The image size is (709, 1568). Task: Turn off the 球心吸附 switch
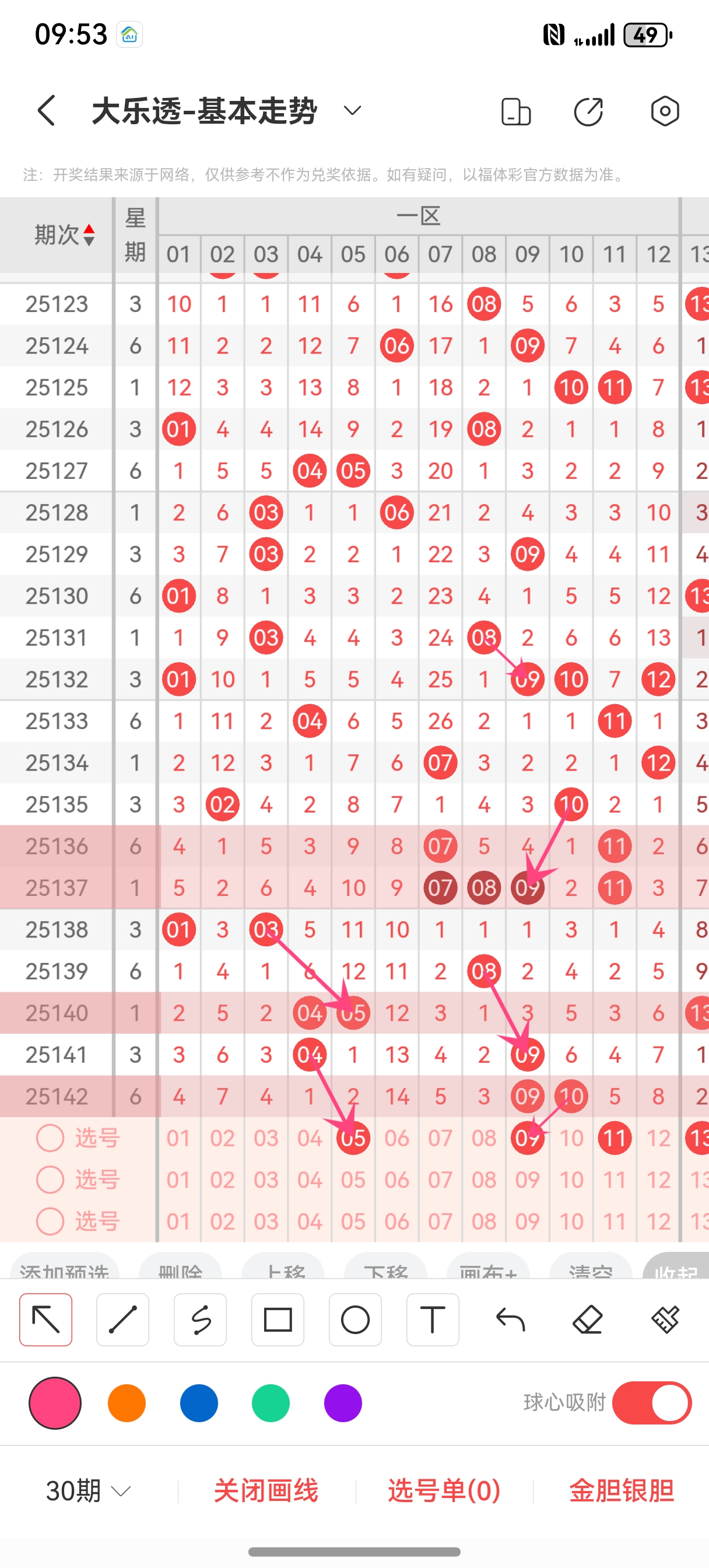tap(651, 1403)
